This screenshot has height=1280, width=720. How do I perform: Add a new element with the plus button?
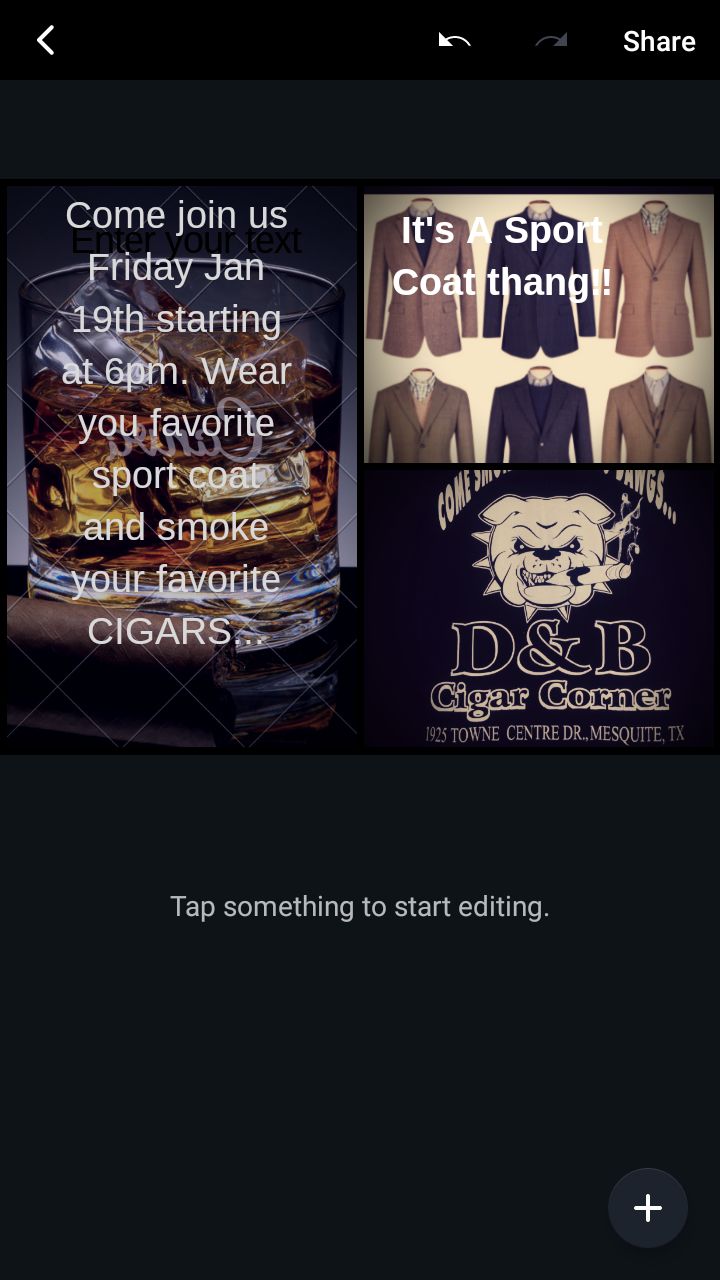coord(648,1208)
